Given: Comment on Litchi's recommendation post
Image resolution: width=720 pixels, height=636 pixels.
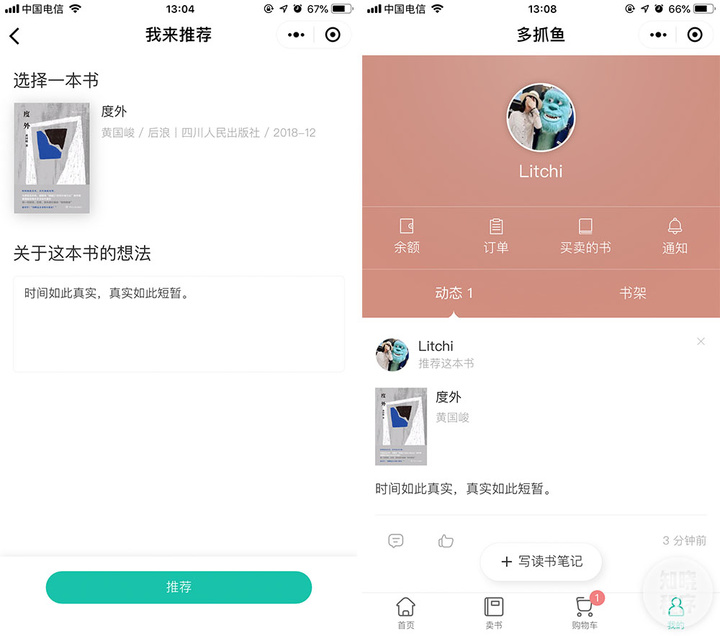Looking at the screenshot, I should click(x=396, y=541).
